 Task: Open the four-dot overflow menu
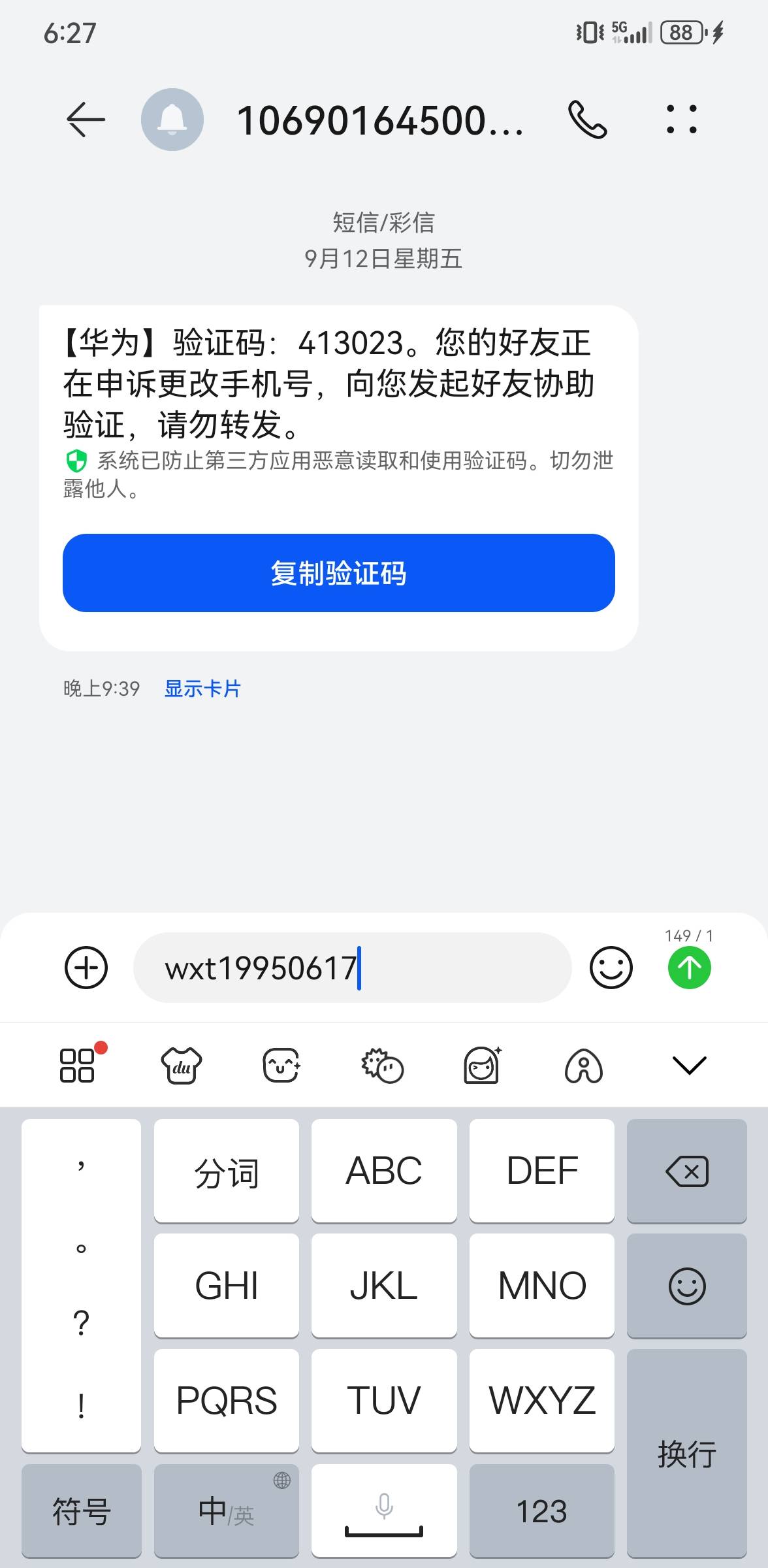pyautogui.click(x=682, y=120)
